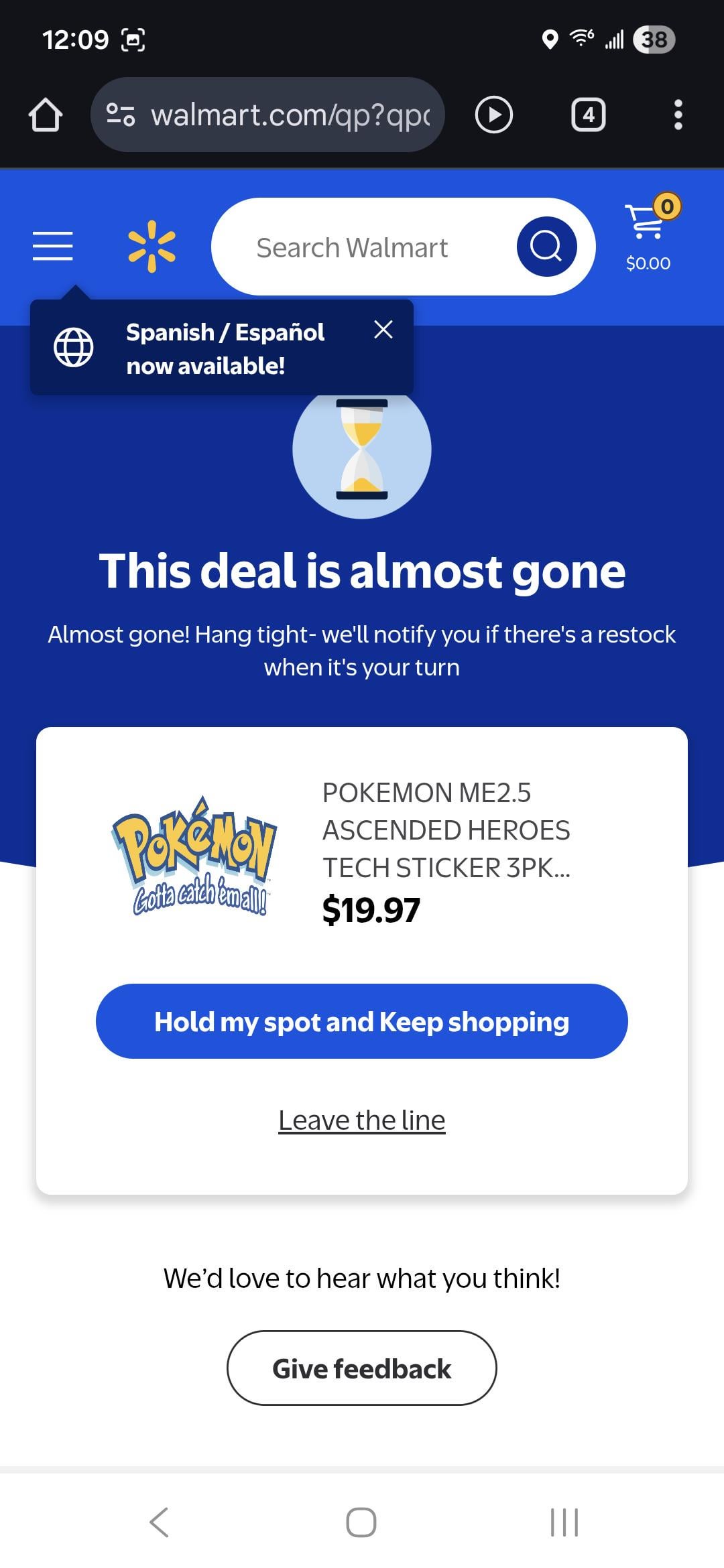This screenshot has height=1568, width=724.
Task: Dismiss the Spanish/Español available banner
Action: (x=383, y=330)
